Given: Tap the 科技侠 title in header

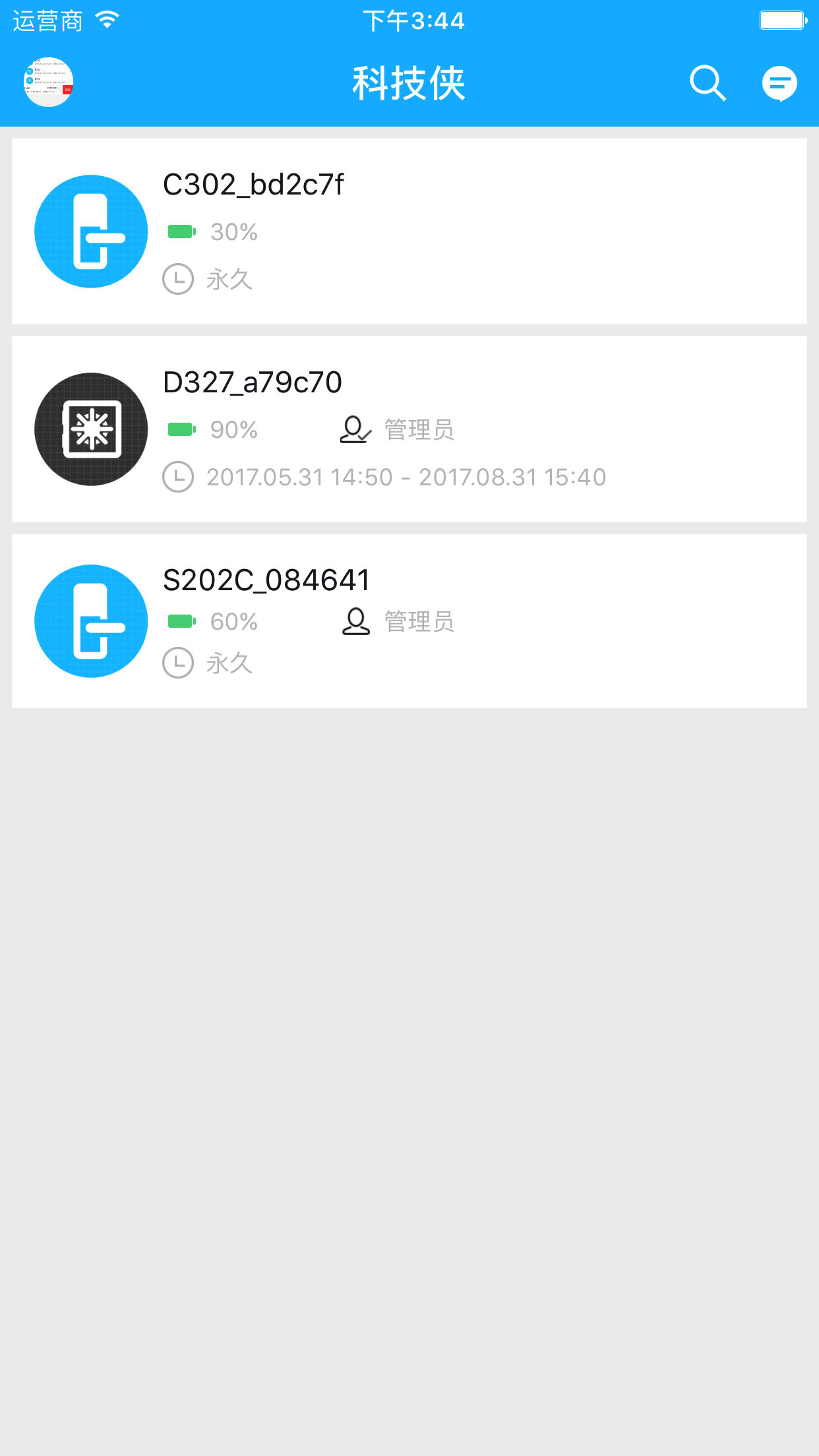Looking at the screenshot, I should tap(409, 83).
